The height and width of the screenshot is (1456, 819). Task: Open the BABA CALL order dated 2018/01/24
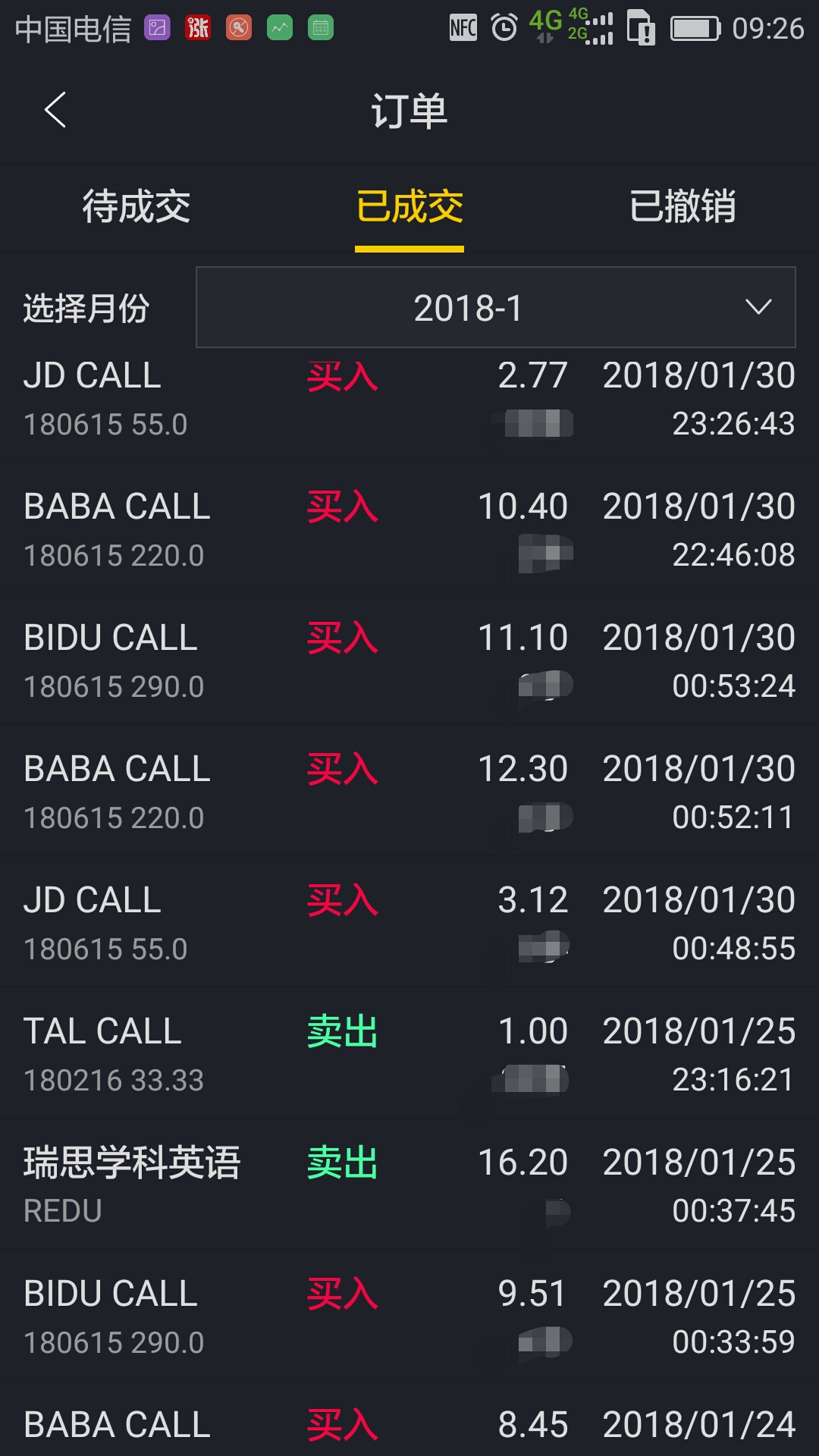[x=409, y=1419]
